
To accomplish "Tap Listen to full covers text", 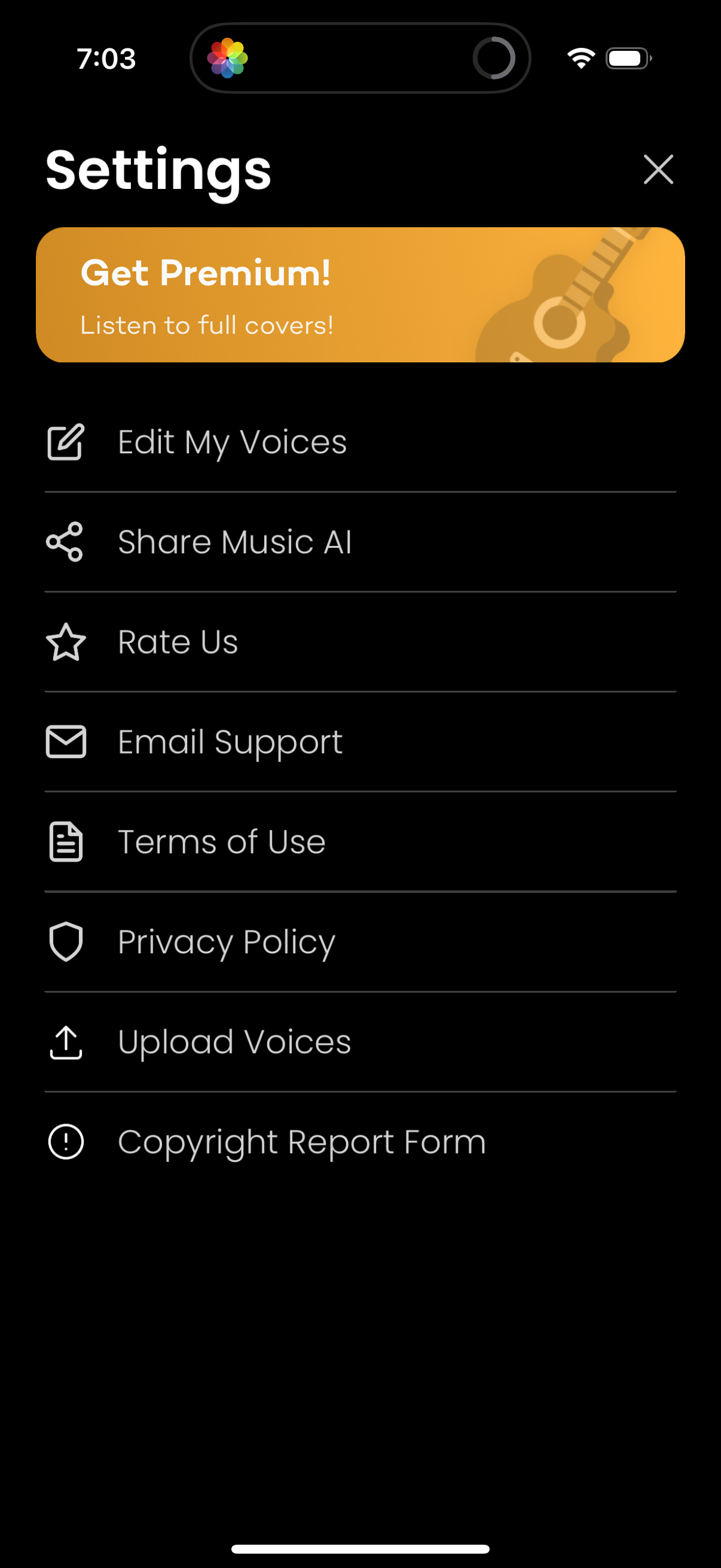I will click(207, 325).
